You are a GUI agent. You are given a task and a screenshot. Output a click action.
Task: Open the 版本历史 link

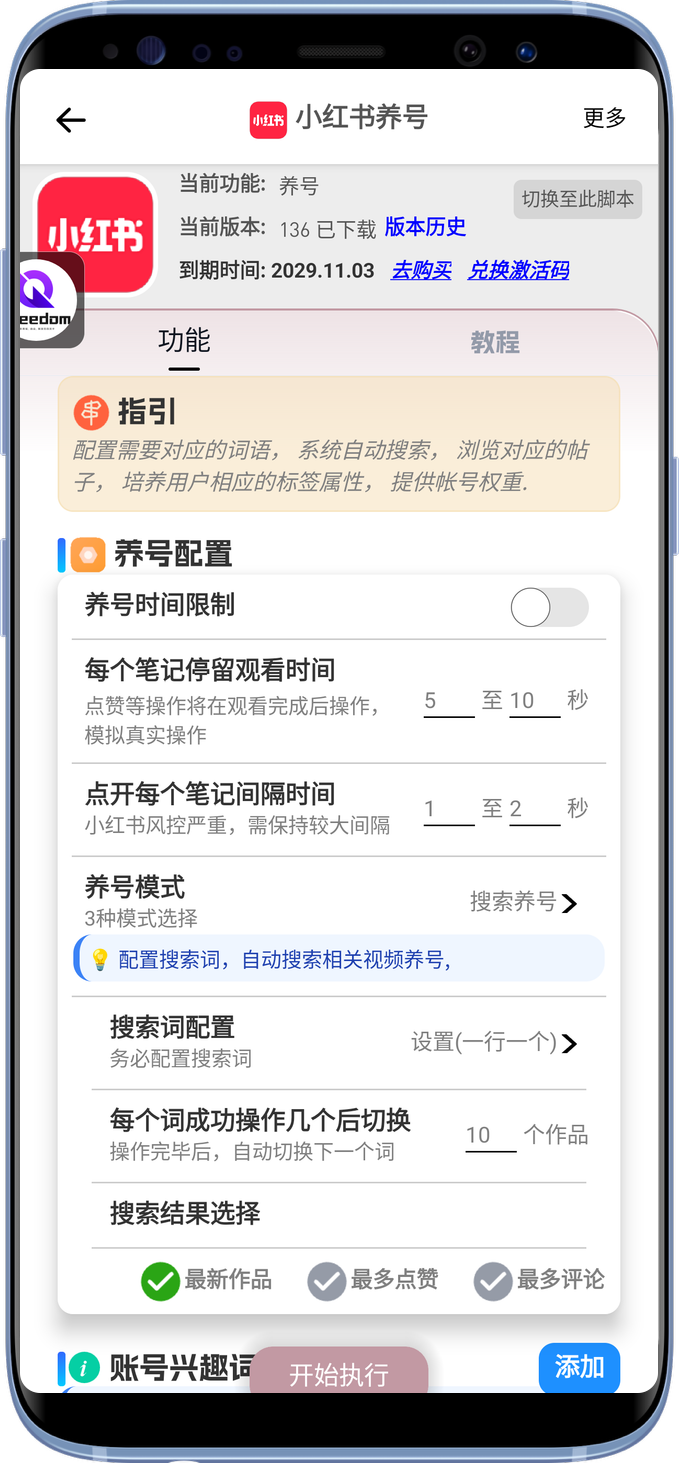[425, 227]
